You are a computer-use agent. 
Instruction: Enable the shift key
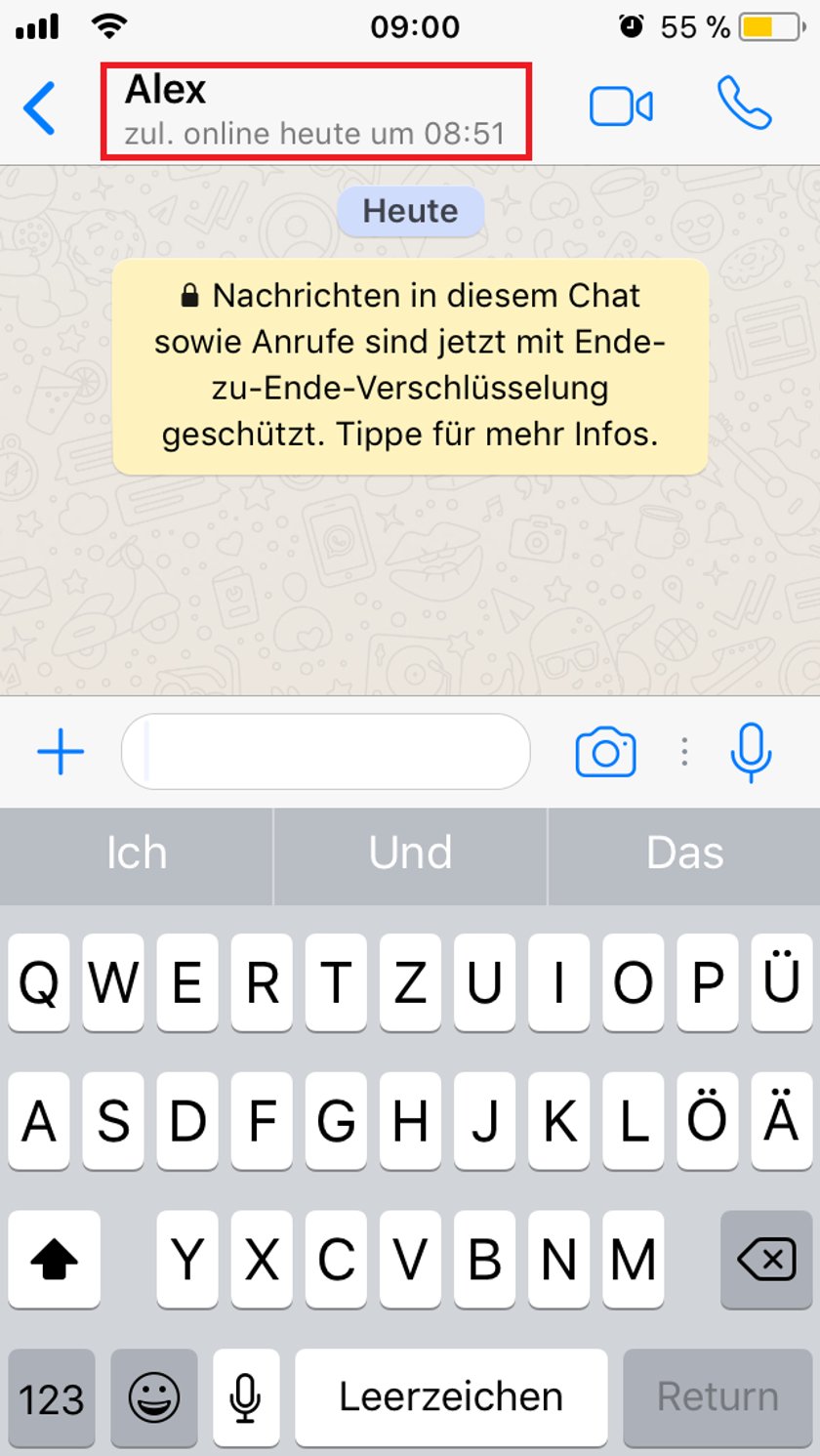[x=54, y=1260]
